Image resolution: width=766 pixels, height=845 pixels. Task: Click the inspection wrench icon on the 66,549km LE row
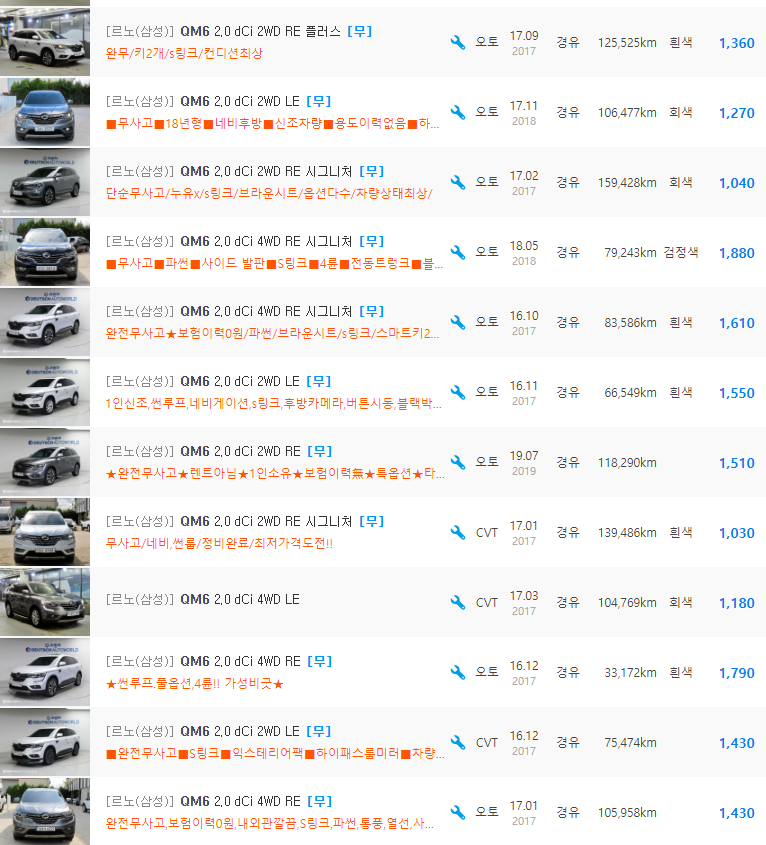(457, 393)
